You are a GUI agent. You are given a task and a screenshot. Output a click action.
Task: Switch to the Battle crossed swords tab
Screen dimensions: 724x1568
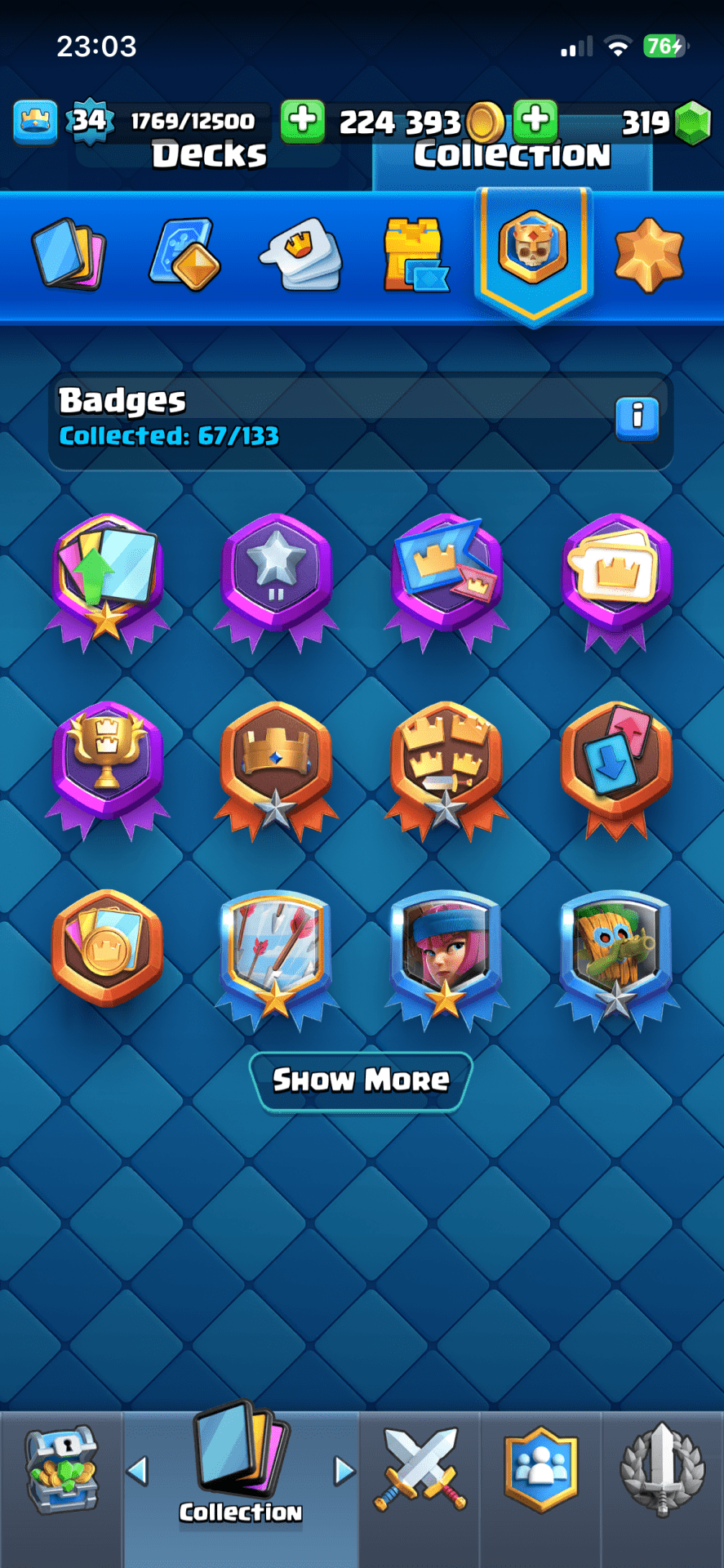[x=420, y=1470]
